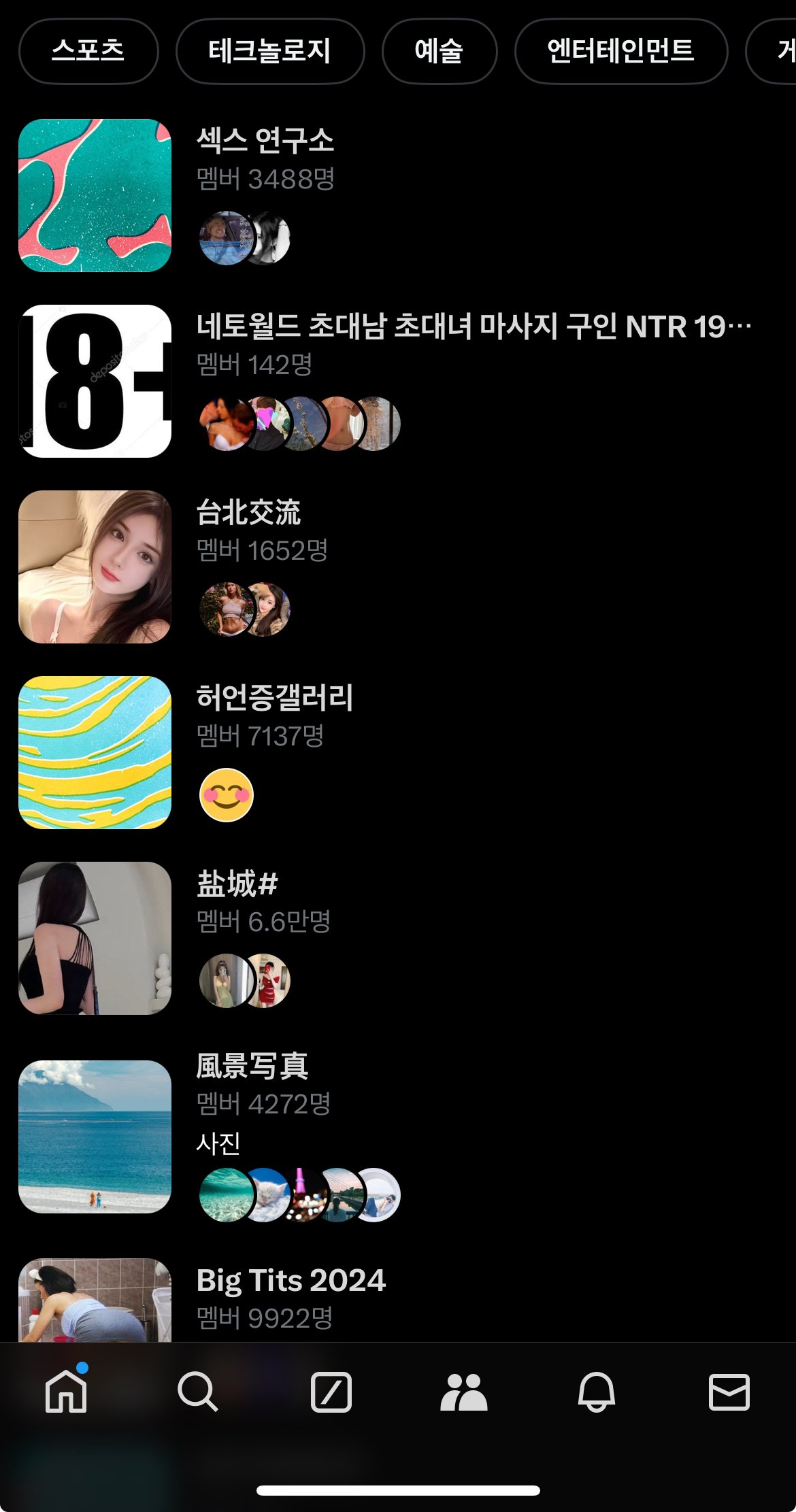Select the 스포츠 category chip
Screen dimensions: 796x1512
tap(88, 51)
